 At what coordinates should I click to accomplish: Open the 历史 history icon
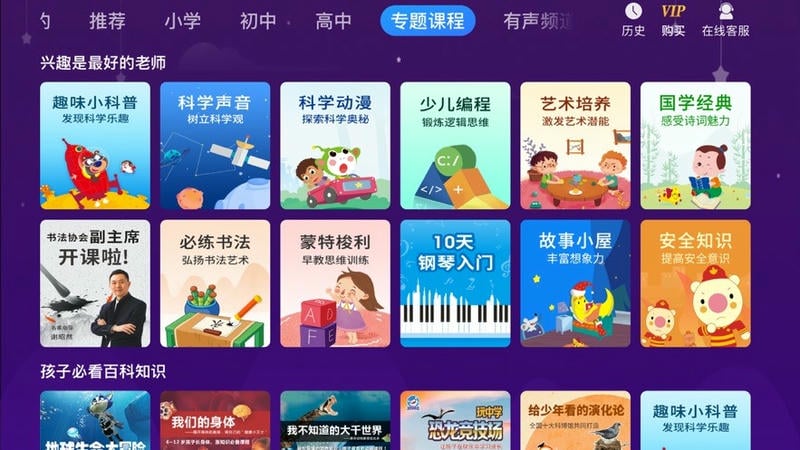coord(633,19)
